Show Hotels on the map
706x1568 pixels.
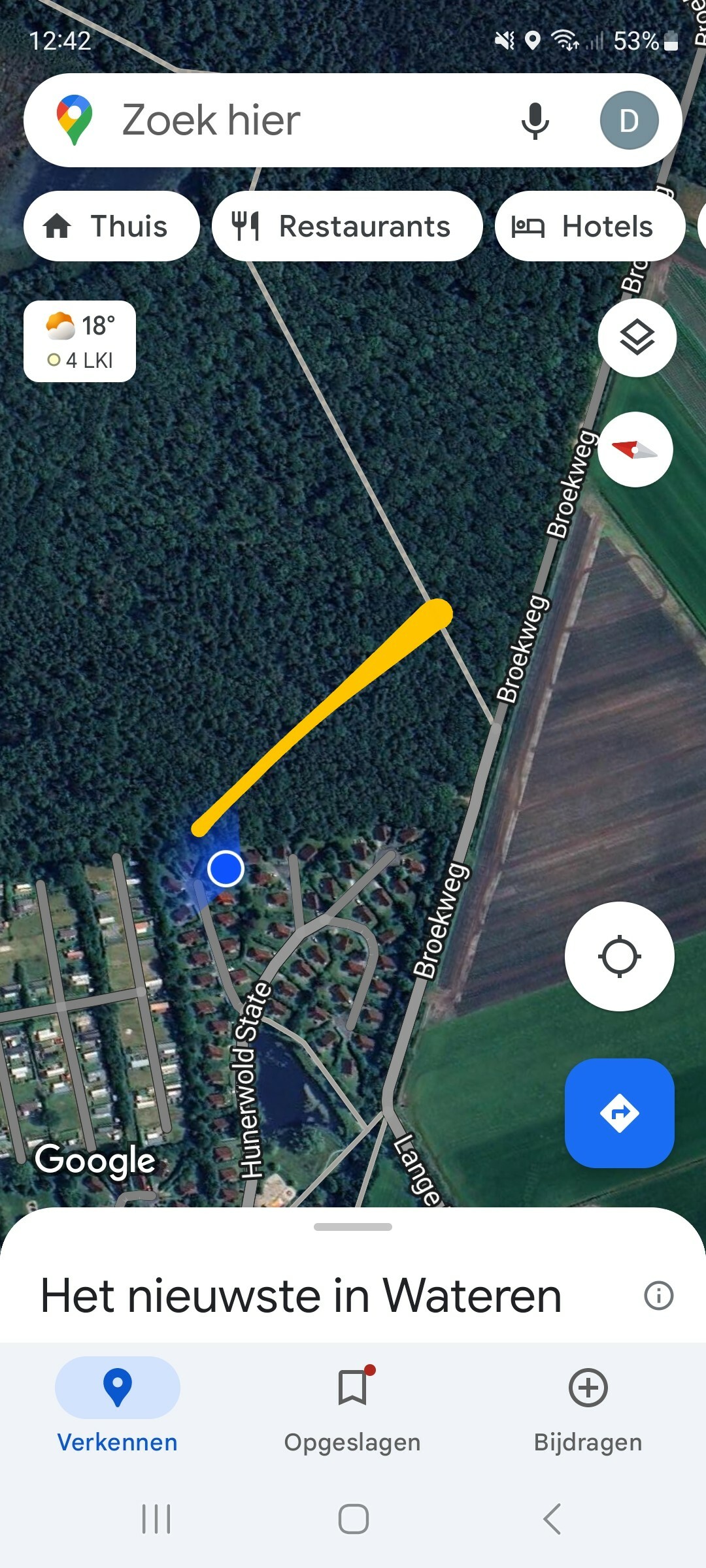(590, 226)
